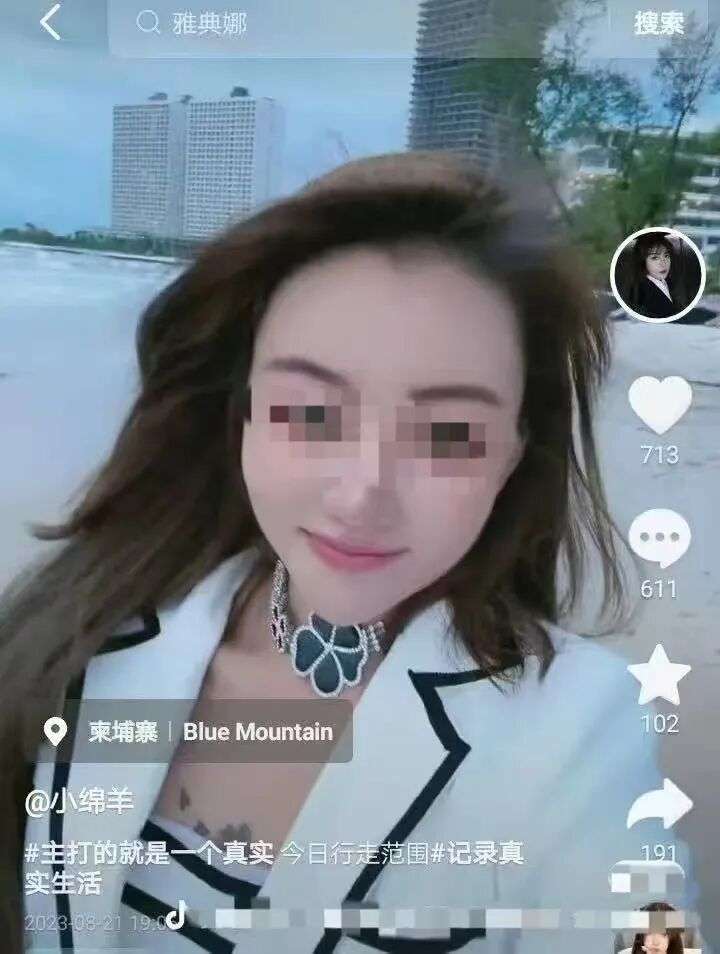
Task: Go back with the top-left arrow
Action: click(50, 22)
